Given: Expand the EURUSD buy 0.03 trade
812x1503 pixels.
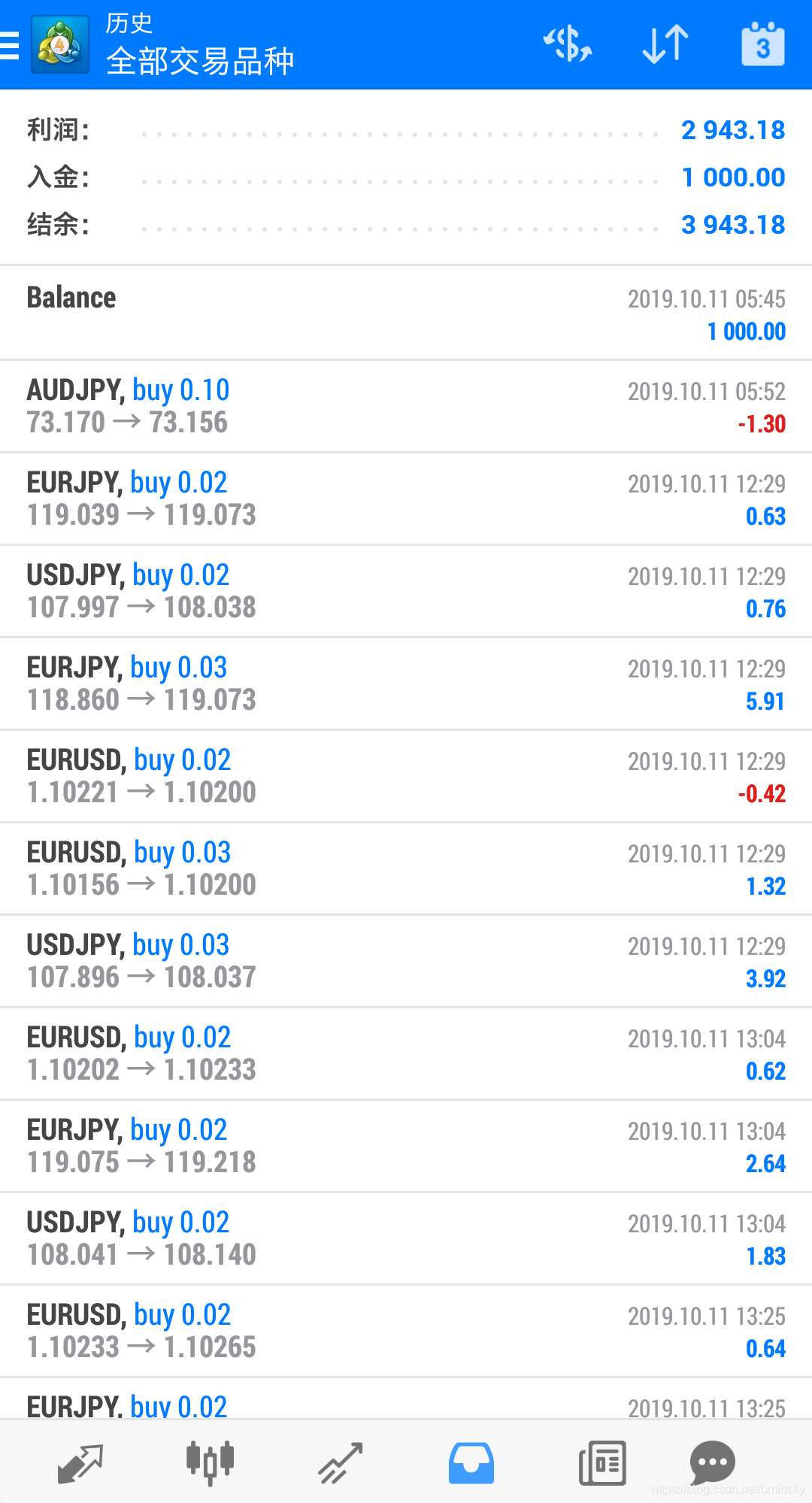Looking at the screenshot, I should tap(406, 868).
